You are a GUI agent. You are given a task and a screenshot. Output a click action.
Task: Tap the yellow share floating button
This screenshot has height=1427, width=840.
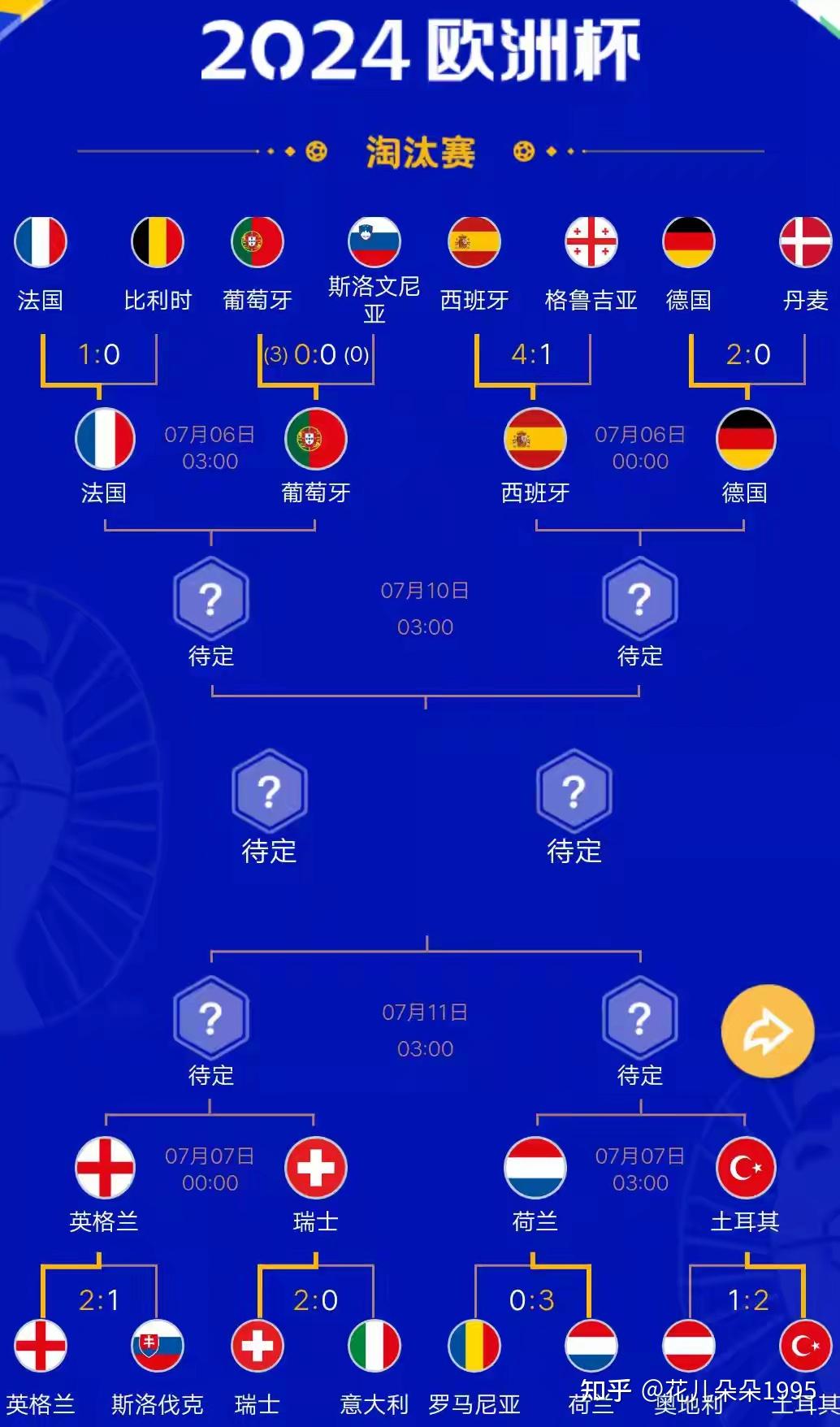coord(767,1031)
